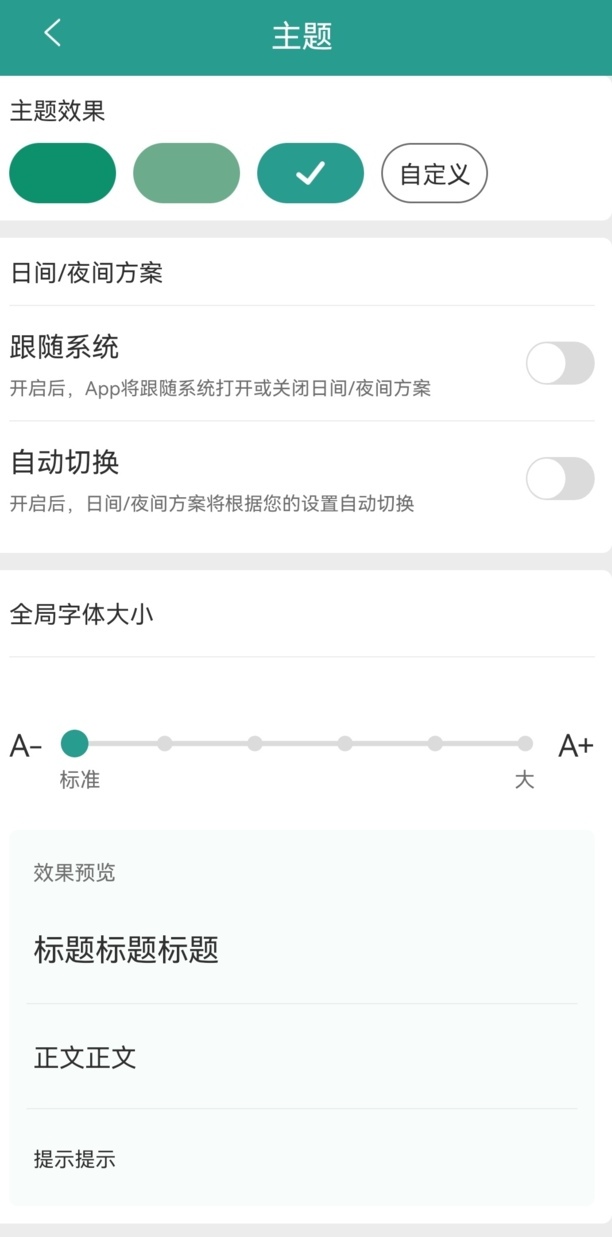Enable the 跟随系统 switch
This screenshot has height=1237, width=612.
click(x=560, y=363)
